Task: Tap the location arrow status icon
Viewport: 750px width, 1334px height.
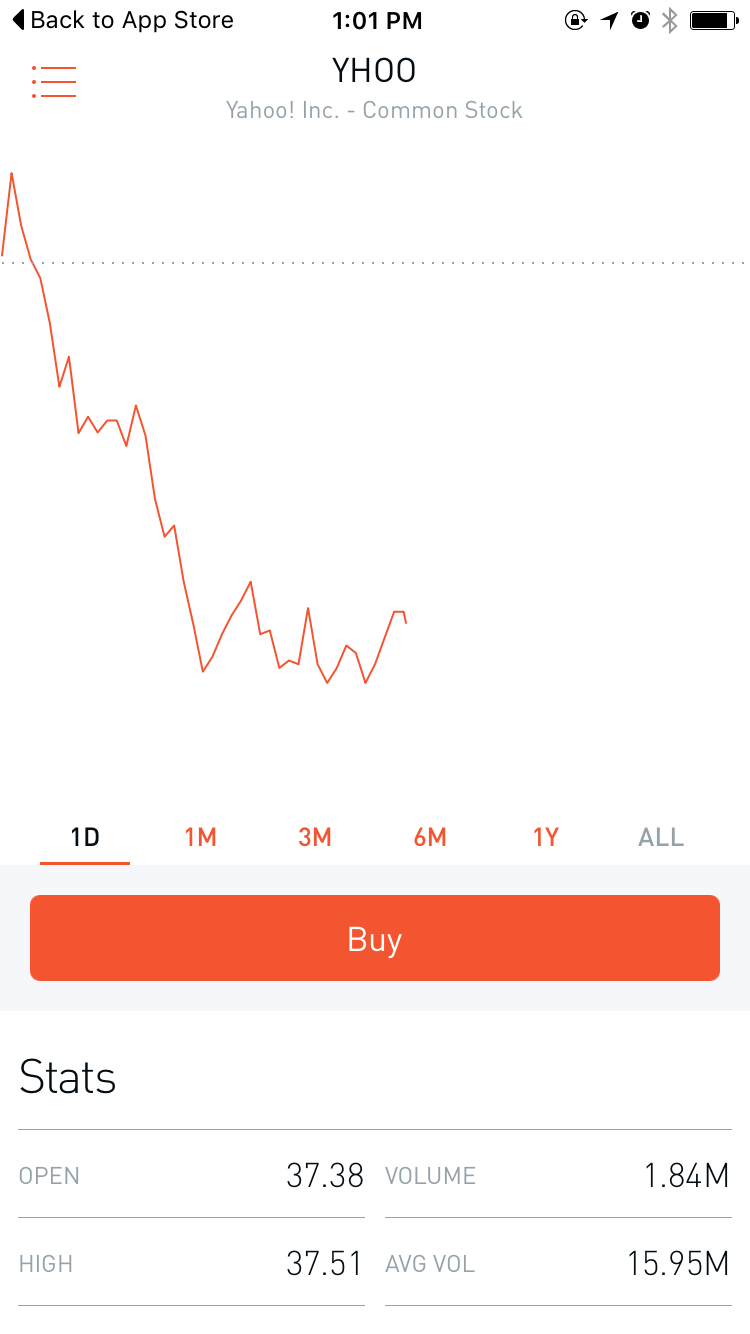Action: [x=609, y=19]
